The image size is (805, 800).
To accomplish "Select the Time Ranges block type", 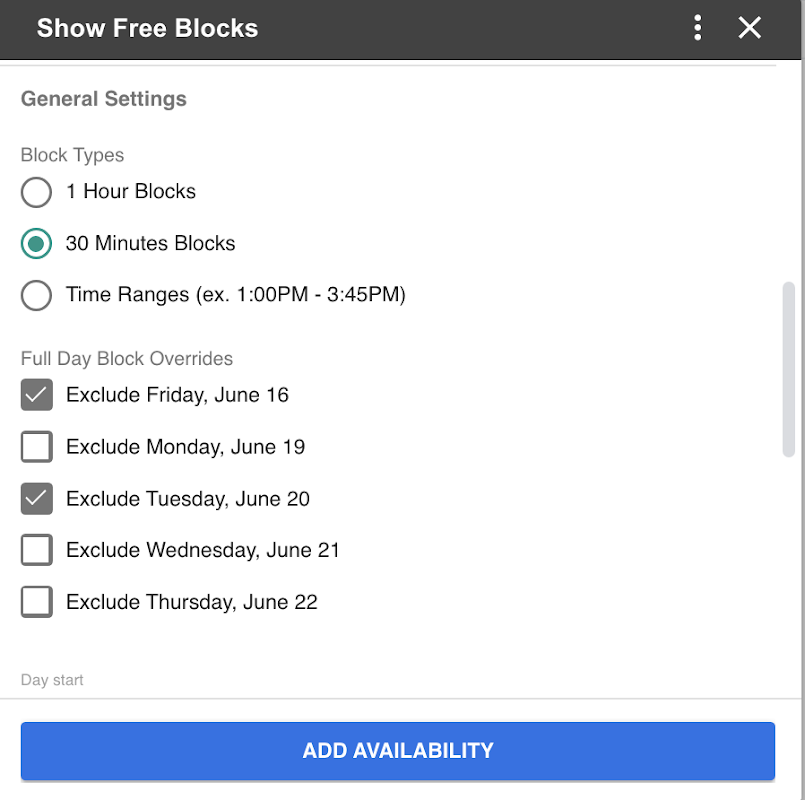I will (x=36, y=296).
